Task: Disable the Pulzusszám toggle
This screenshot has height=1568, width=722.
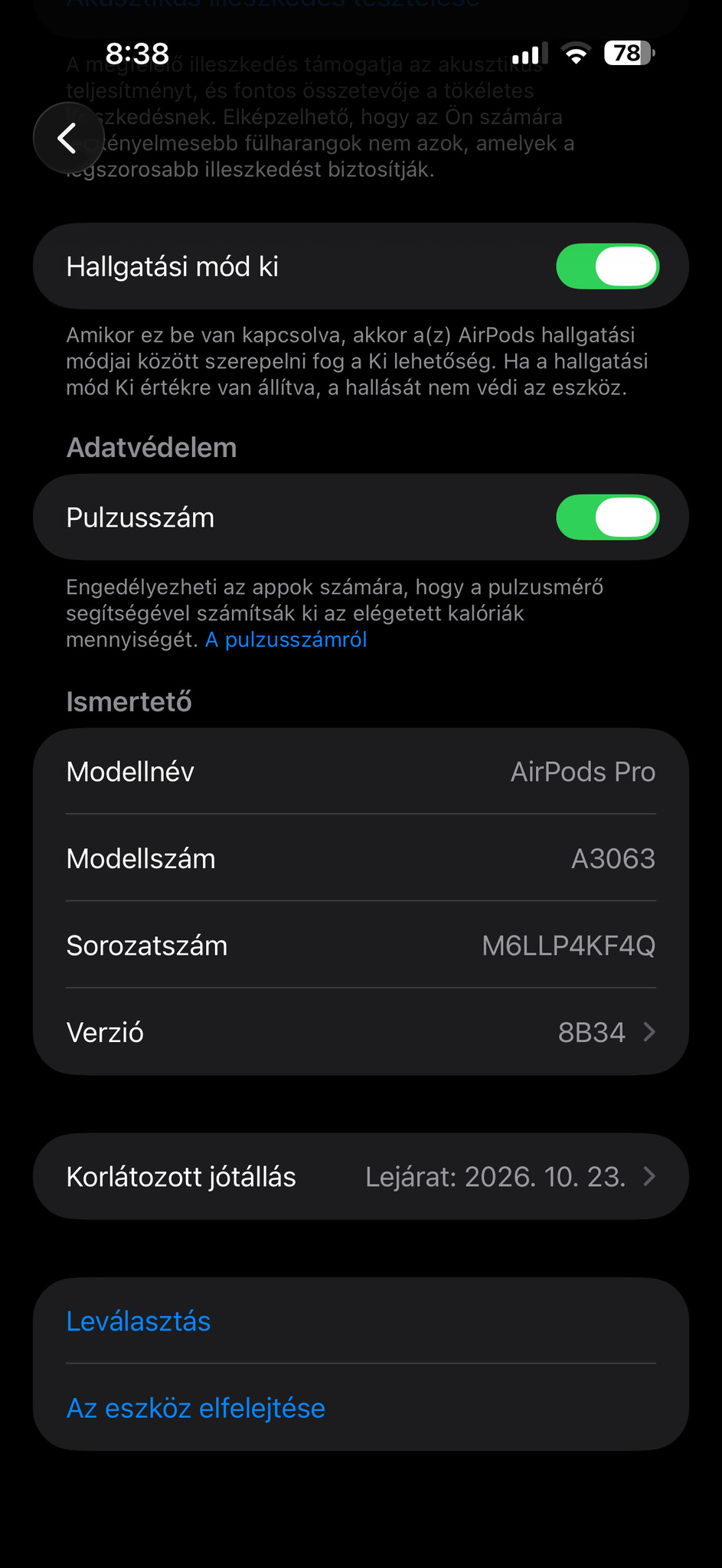Action: pyautogui.click(x=607, y=518)
